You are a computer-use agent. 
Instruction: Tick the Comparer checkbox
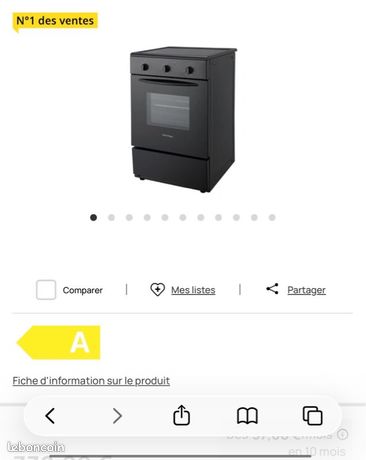coord(46,290)
